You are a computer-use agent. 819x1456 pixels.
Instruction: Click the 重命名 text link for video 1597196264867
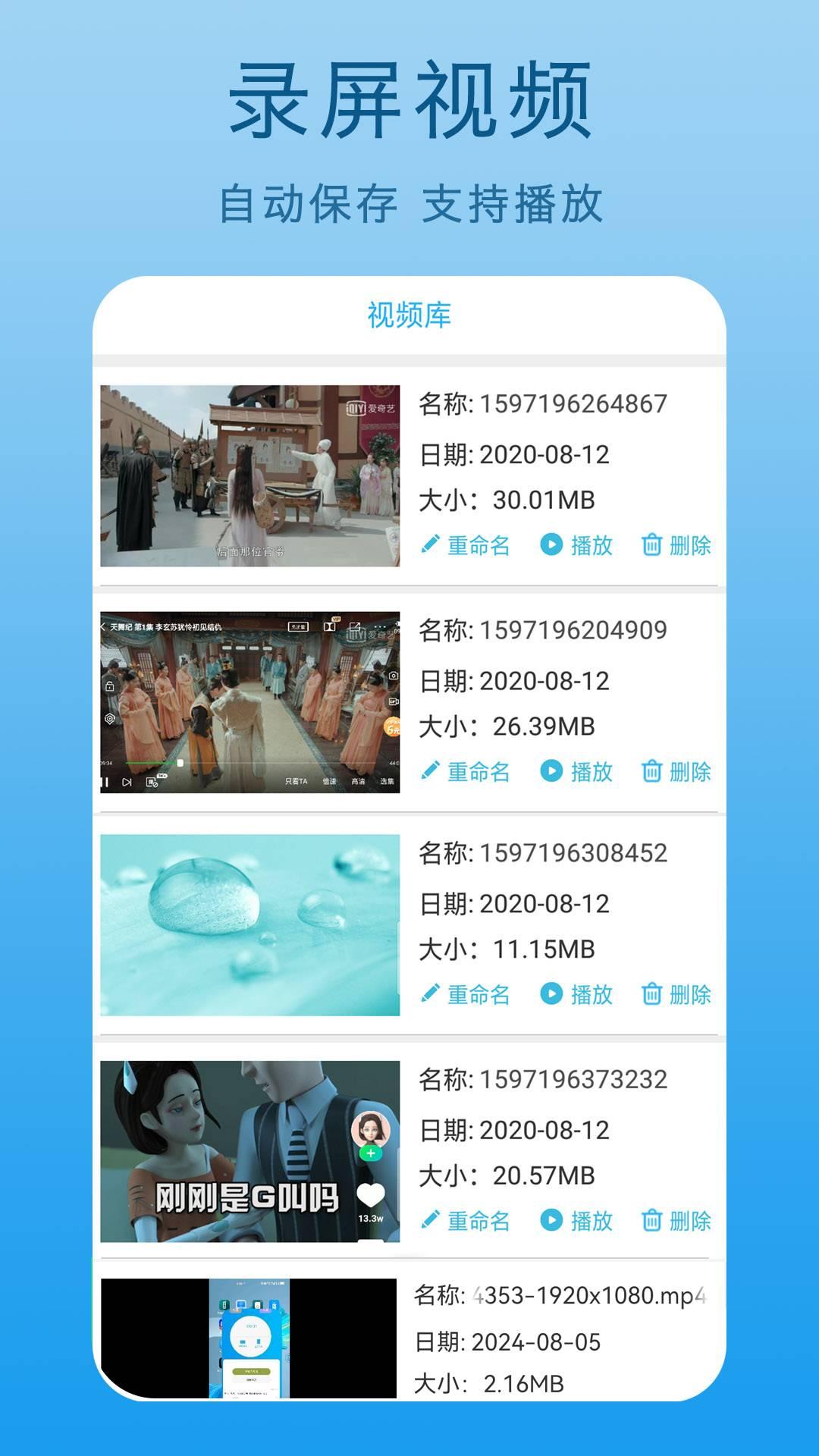click(x=479, y=544)
